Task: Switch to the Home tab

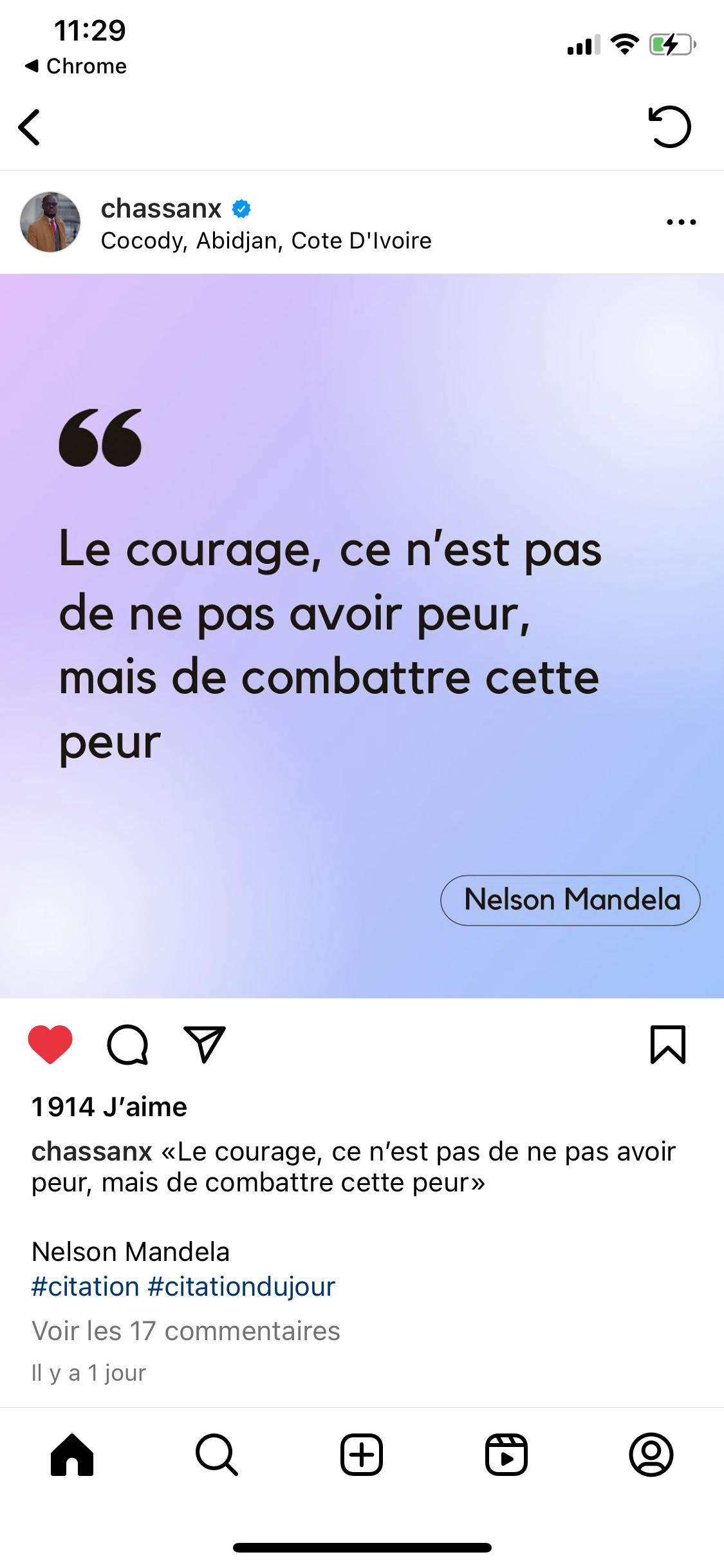Action: point(72,1455)
